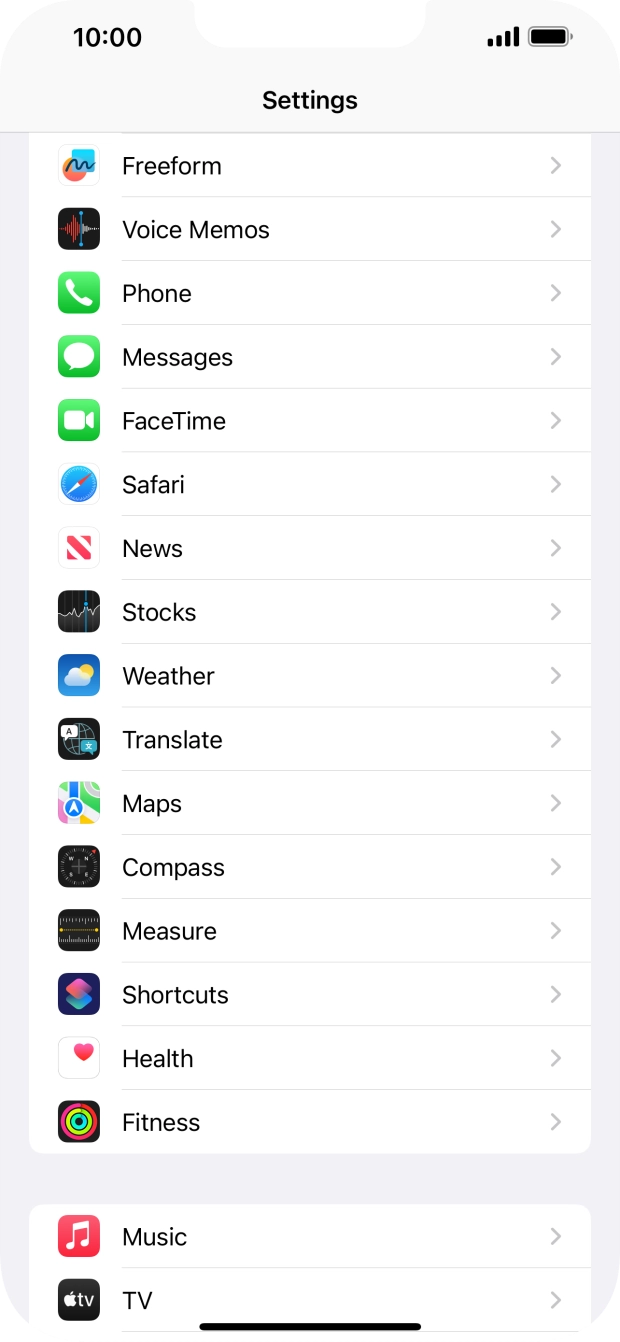Open Voice Memos settings
The image size is (620, 1342).
click(x=310, y=230)
